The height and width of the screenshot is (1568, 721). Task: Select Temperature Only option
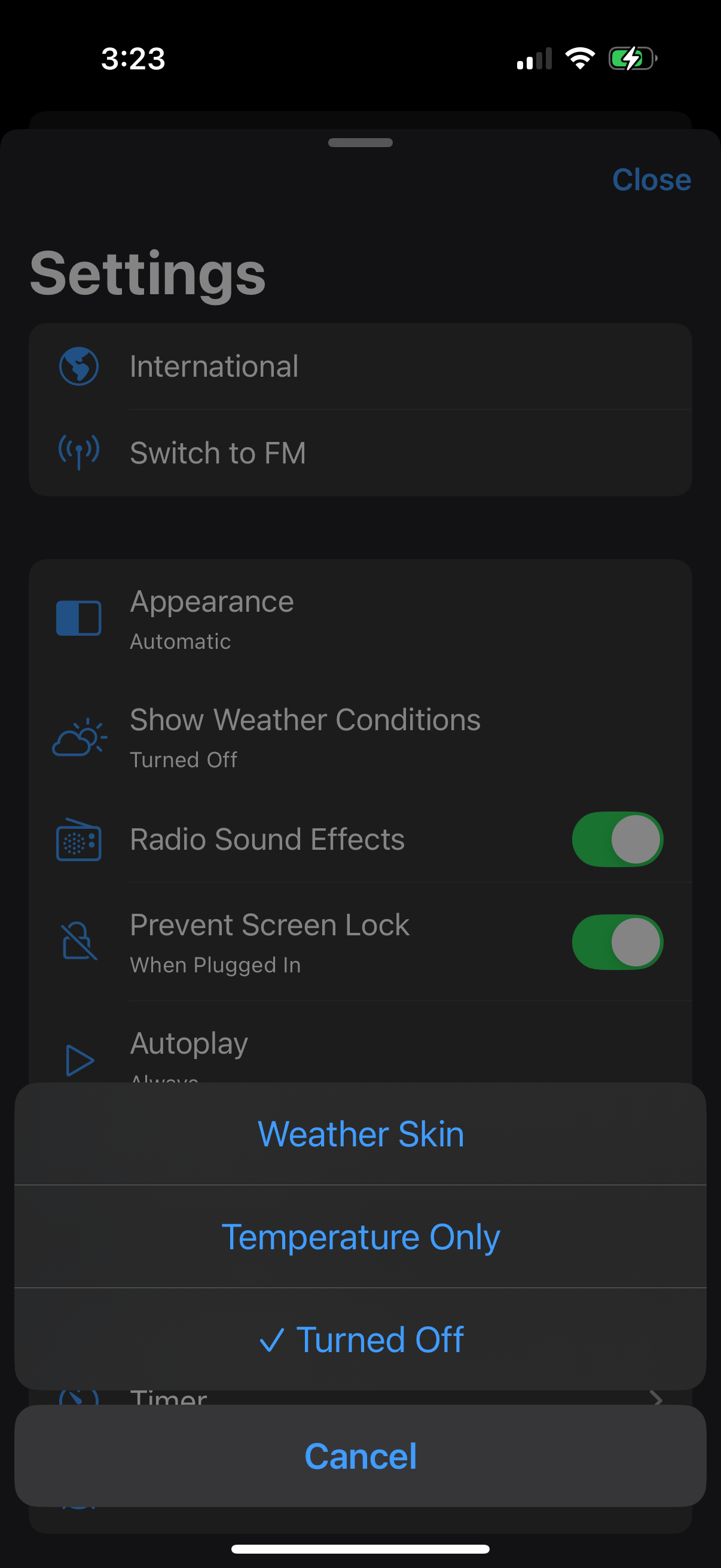tap(361, 1236)
